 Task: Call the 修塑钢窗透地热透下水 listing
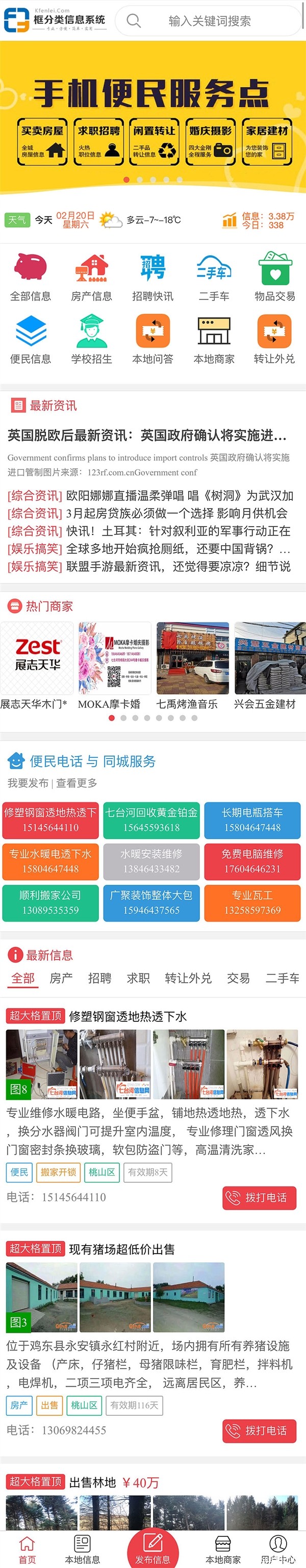[x=259, y=1197]
